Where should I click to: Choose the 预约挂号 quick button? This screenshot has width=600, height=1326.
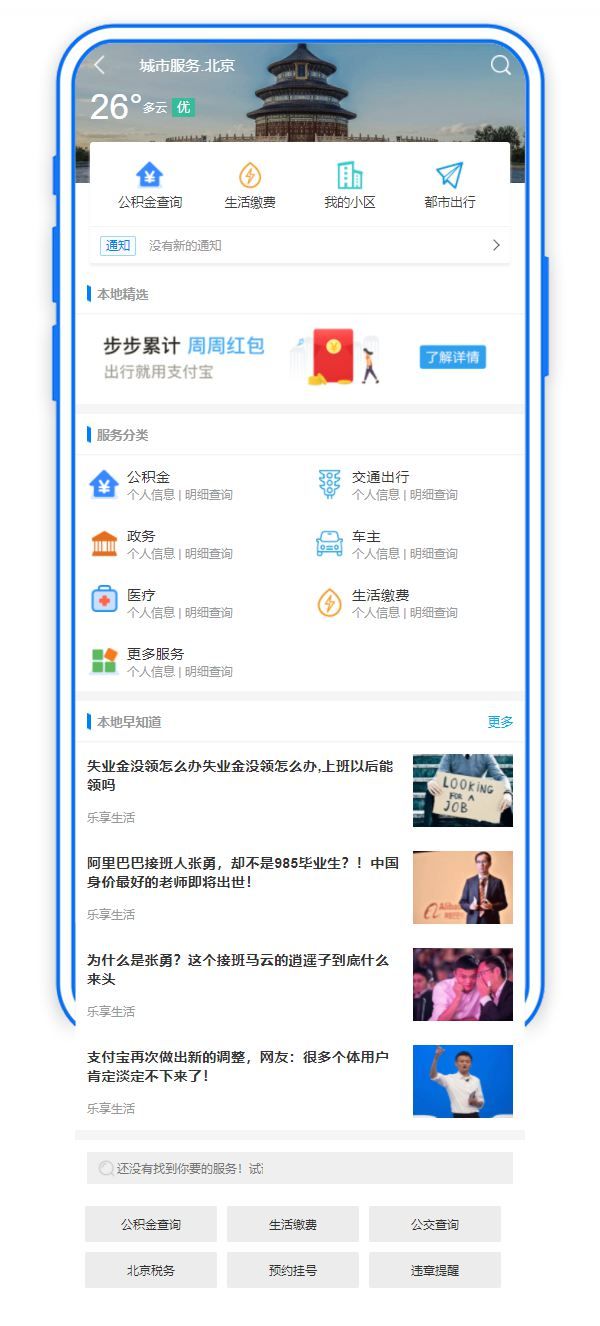tap(292, 1270)
